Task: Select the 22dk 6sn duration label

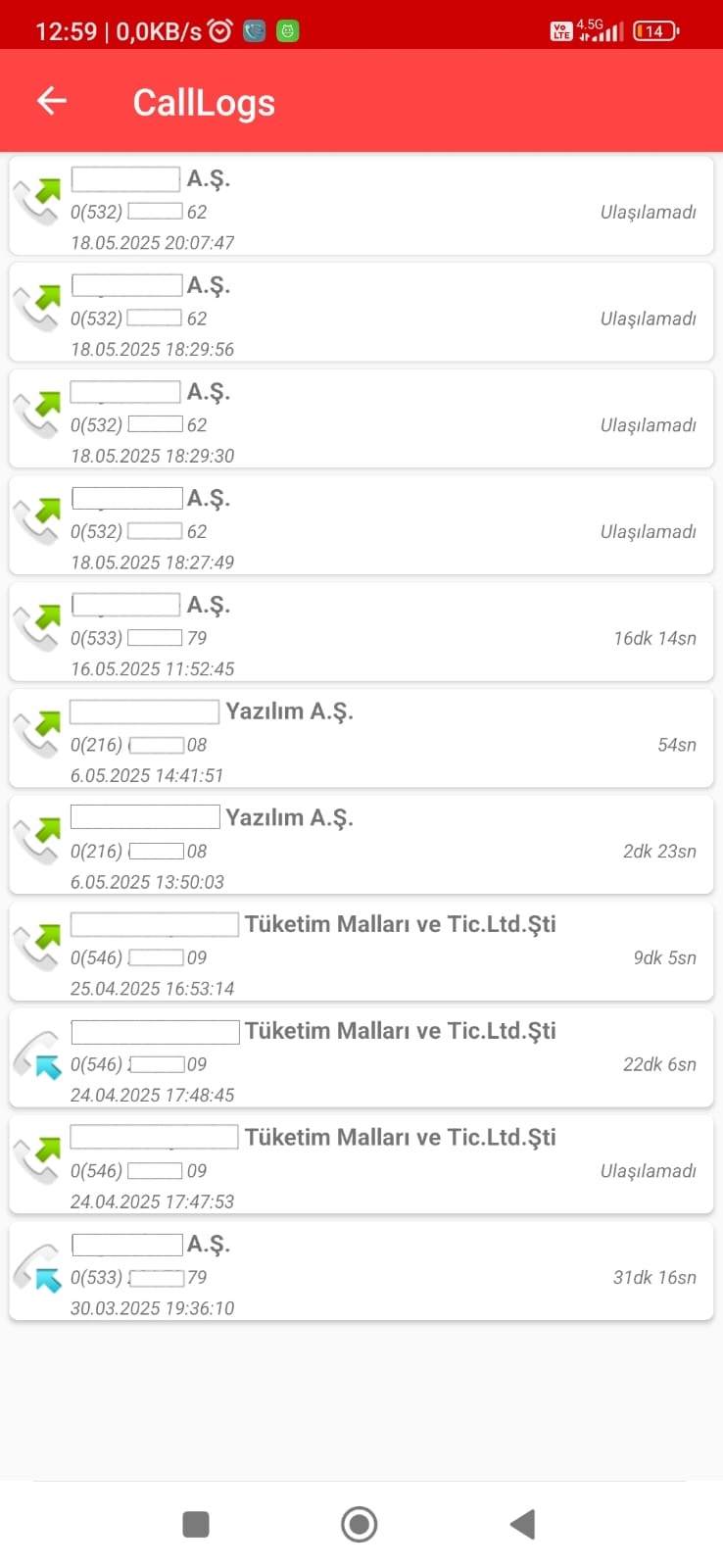Action: tap(659, 1064)
